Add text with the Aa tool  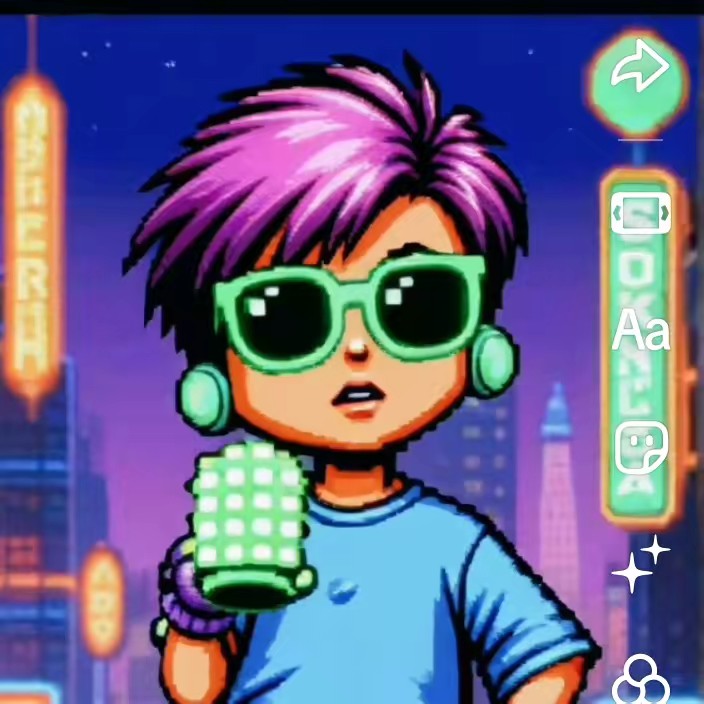point(640,330)
